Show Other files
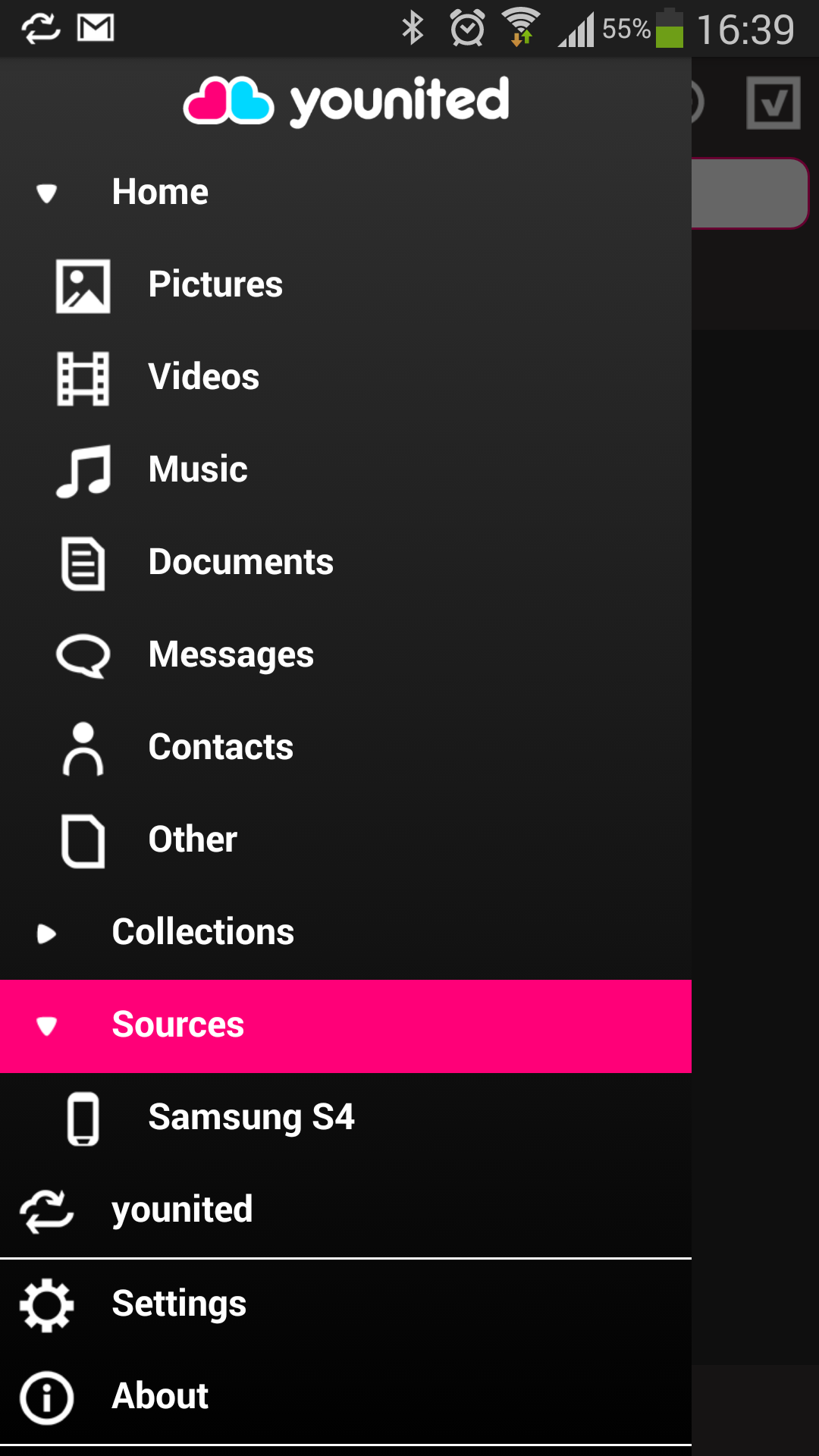The height and width of the screenshot is (1456, 819). [x=193, y=840]
